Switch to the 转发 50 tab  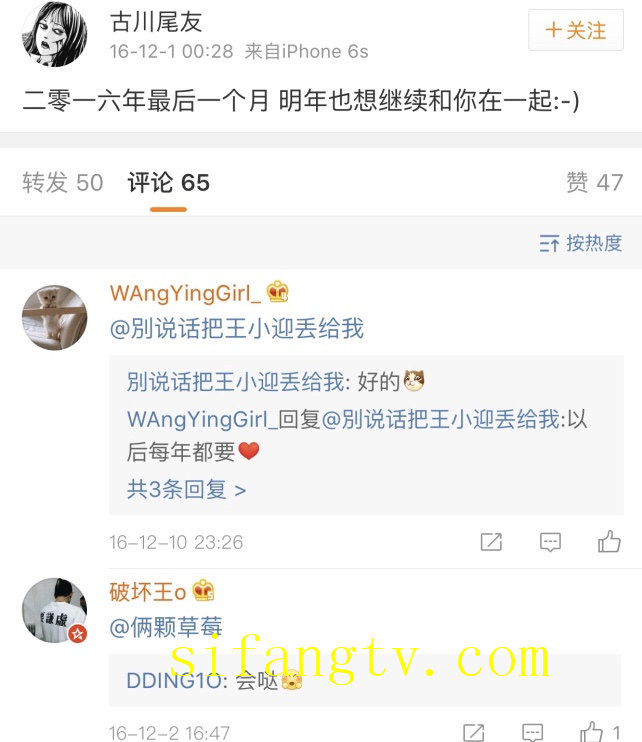coord(62,182)
